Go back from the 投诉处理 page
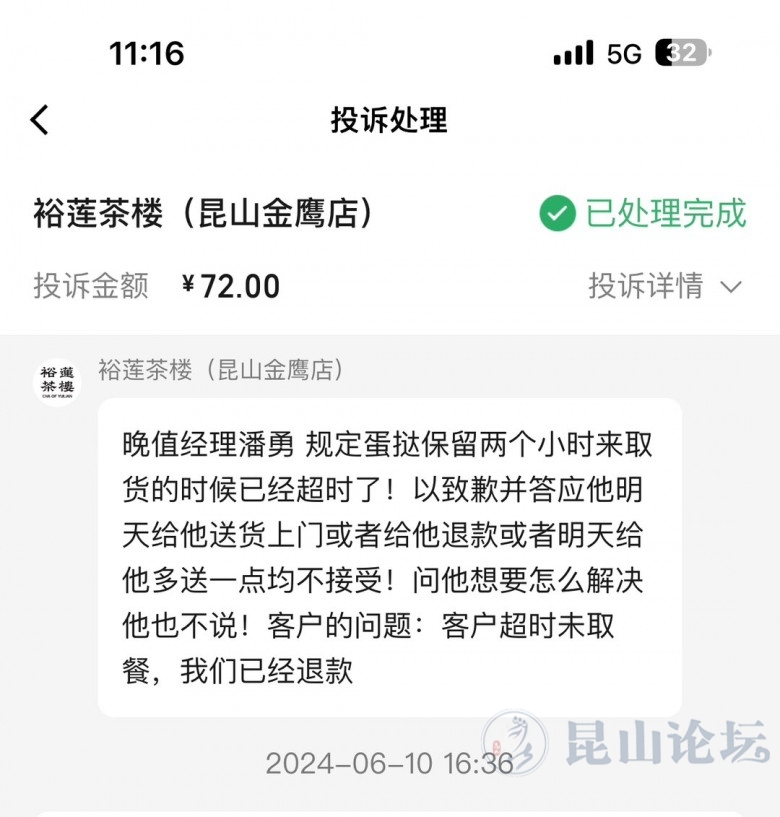The image size is (780, 817). pyautogui.click(x=40, y=121)
